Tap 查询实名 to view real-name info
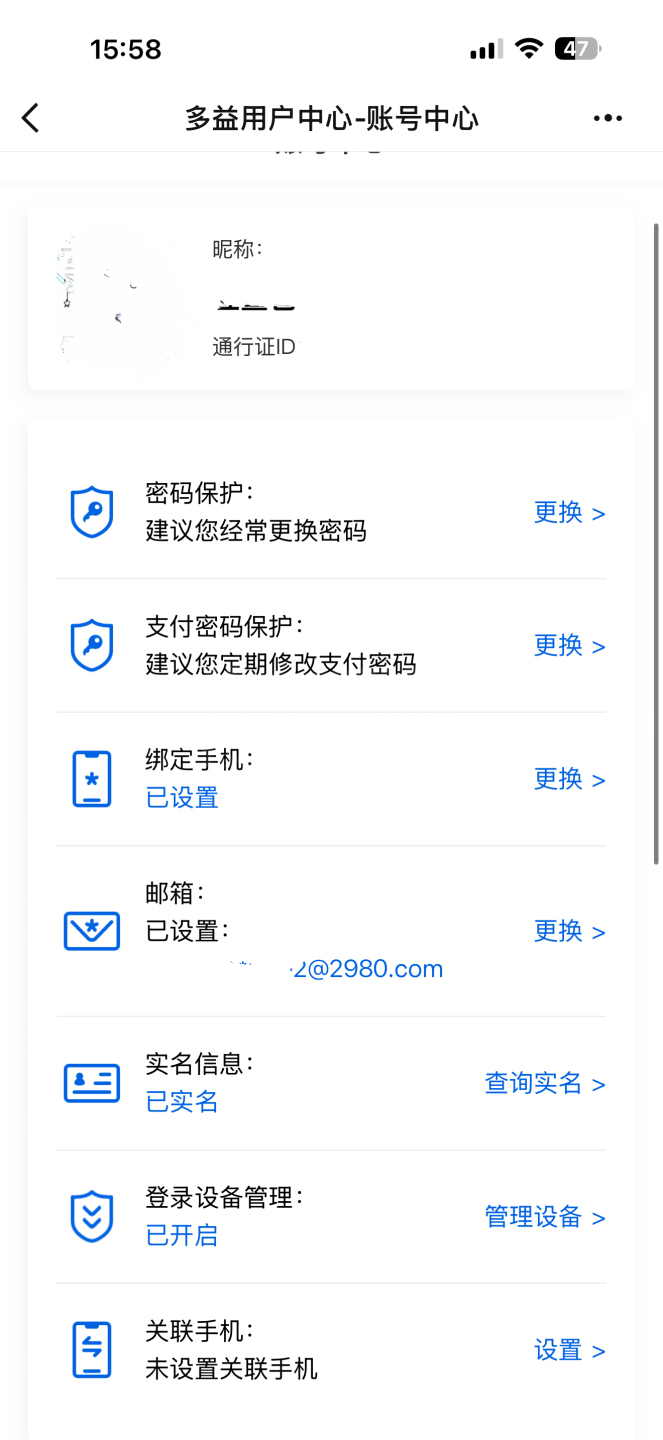This screenshot has height=1440, width=663. point(545,1084)
